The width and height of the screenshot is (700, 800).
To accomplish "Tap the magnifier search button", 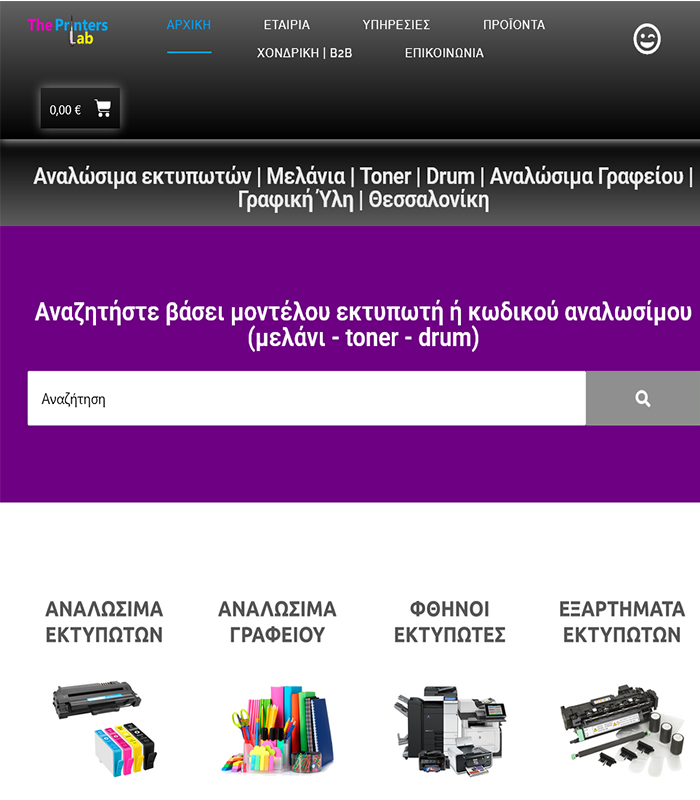I will 642,398.
